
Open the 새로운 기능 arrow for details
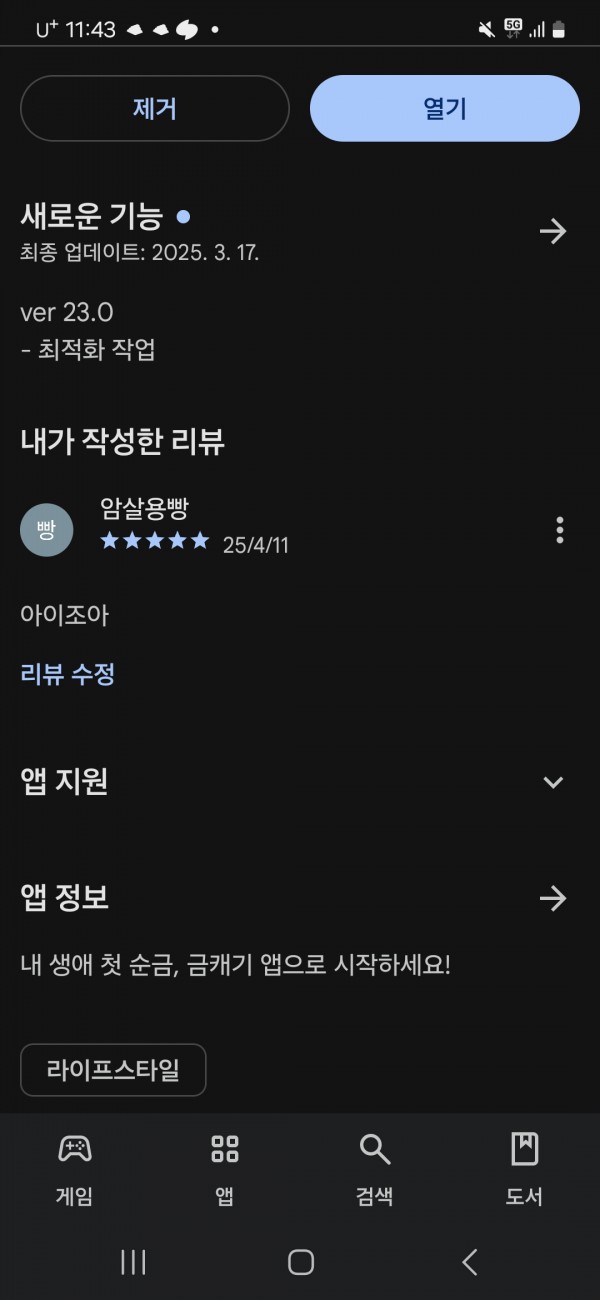pyautogui.click(x=553, y=232)
